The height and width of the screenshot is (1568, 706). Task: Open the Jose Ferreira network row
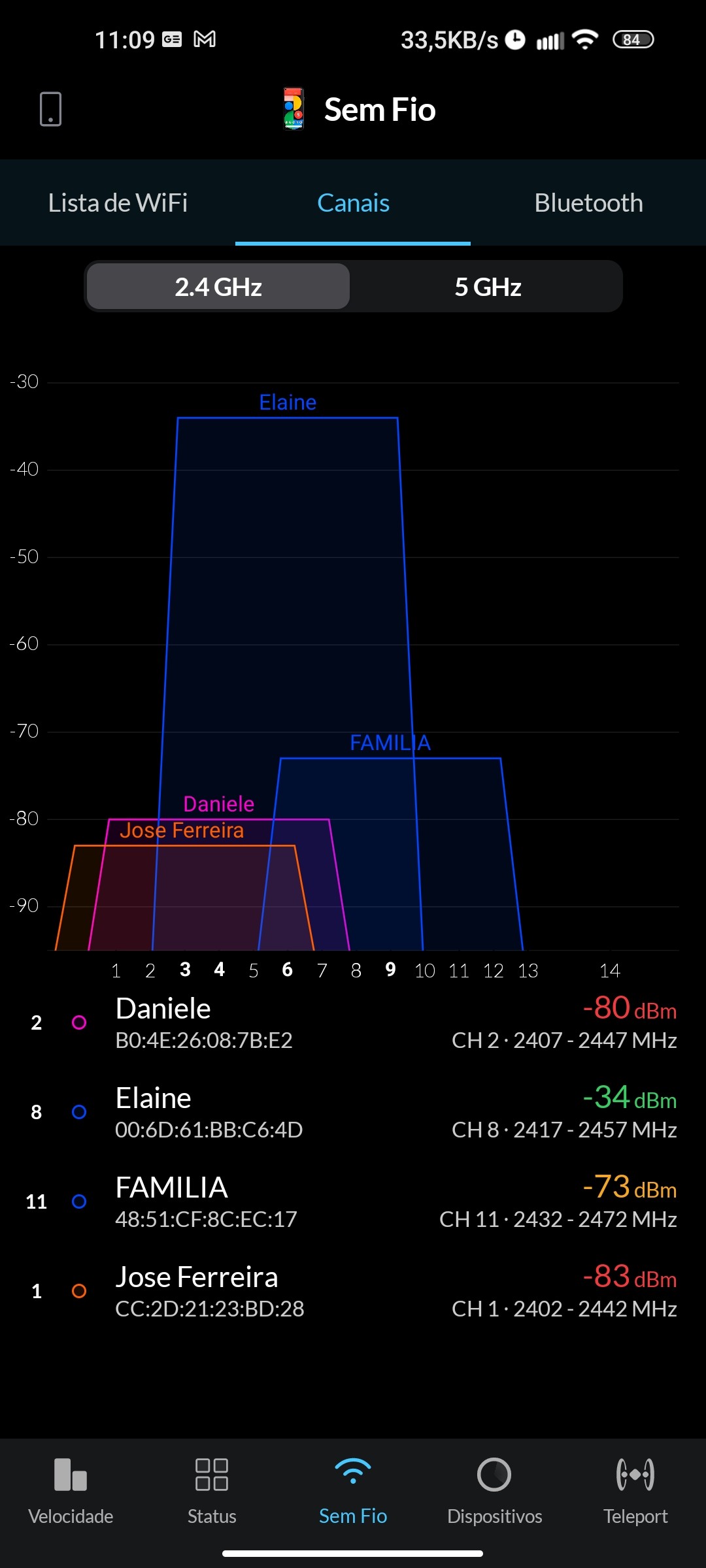353,1292
